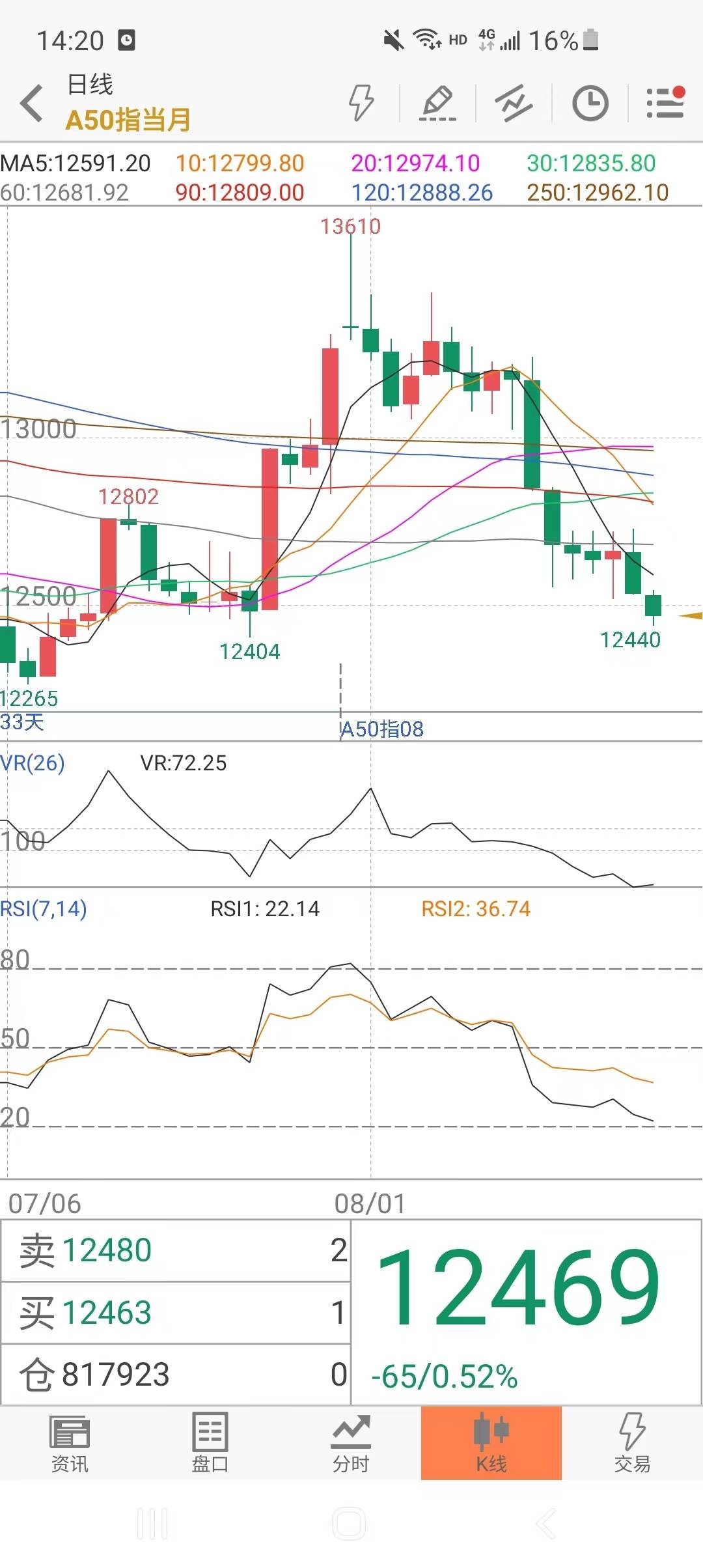
Task: Open the 交易 trading tab
Action: coord(632,1443)
